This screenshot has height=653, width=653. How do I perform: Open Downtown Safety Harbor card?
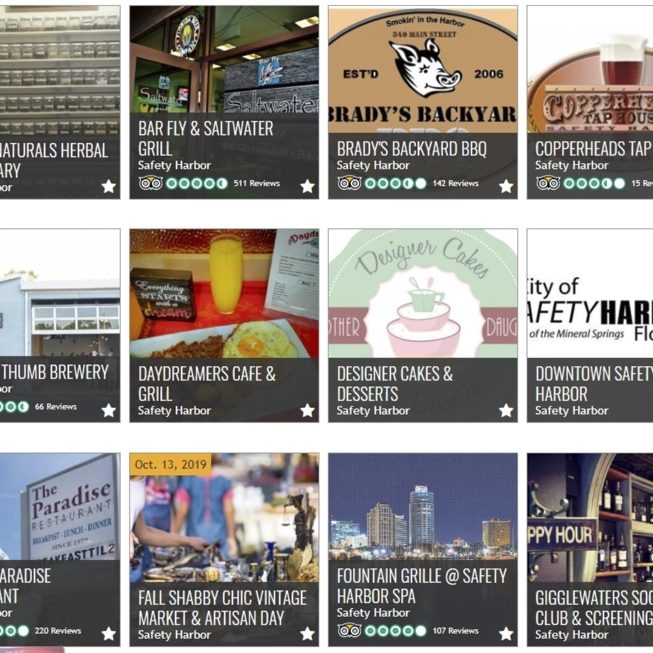592,383
